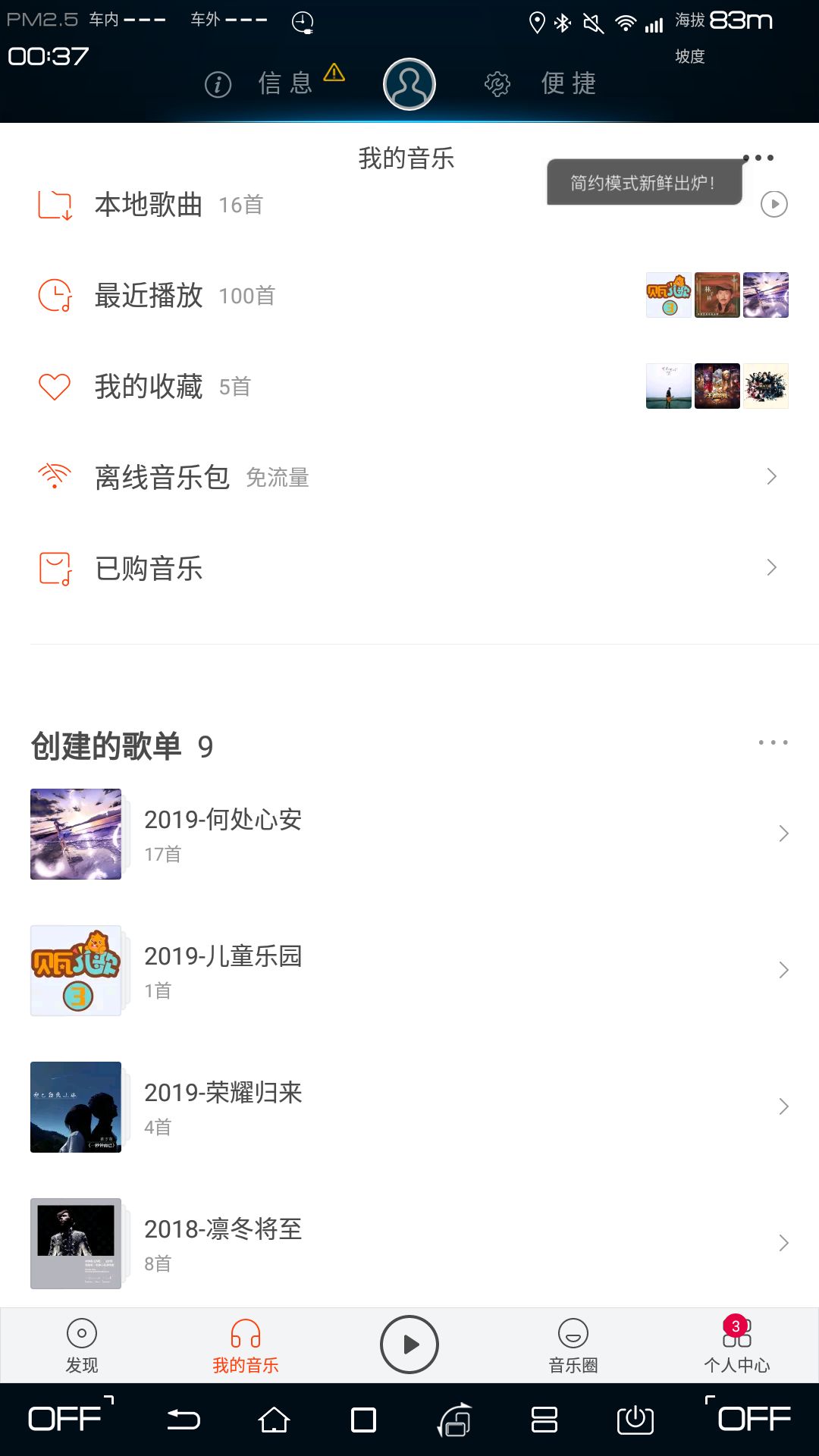Image resolution: width=819 pixels, height=1456 pixels.
Task: Open 最近播放 recent playback clock icon
Action: pos(55,296)
